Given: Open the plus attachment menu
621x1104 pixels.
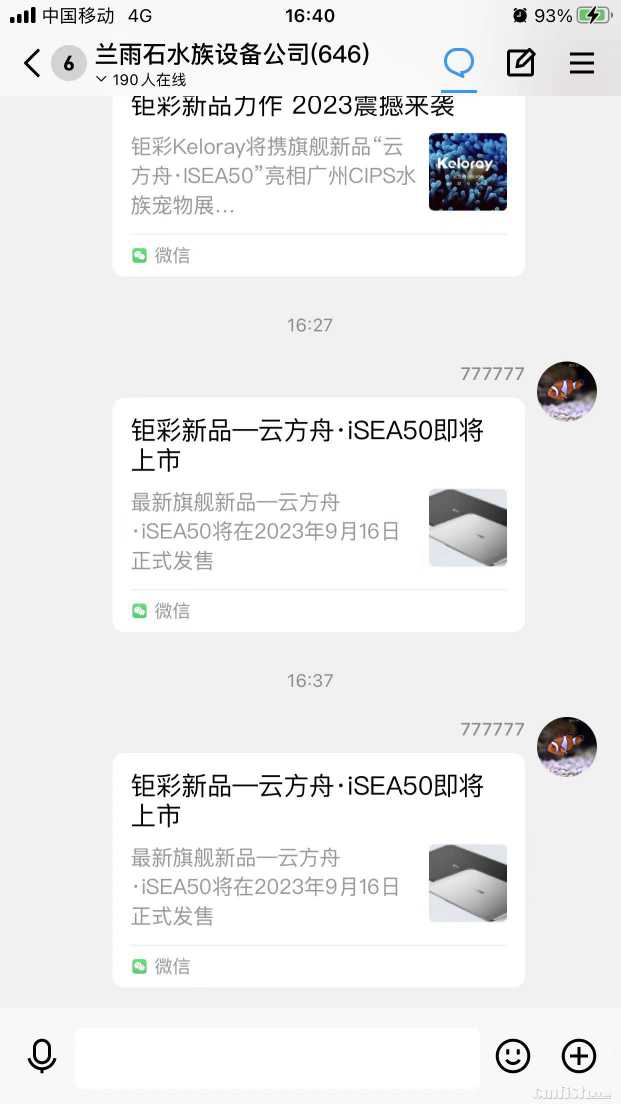Looking at the screenshot, I should [x=579, y=1056].
